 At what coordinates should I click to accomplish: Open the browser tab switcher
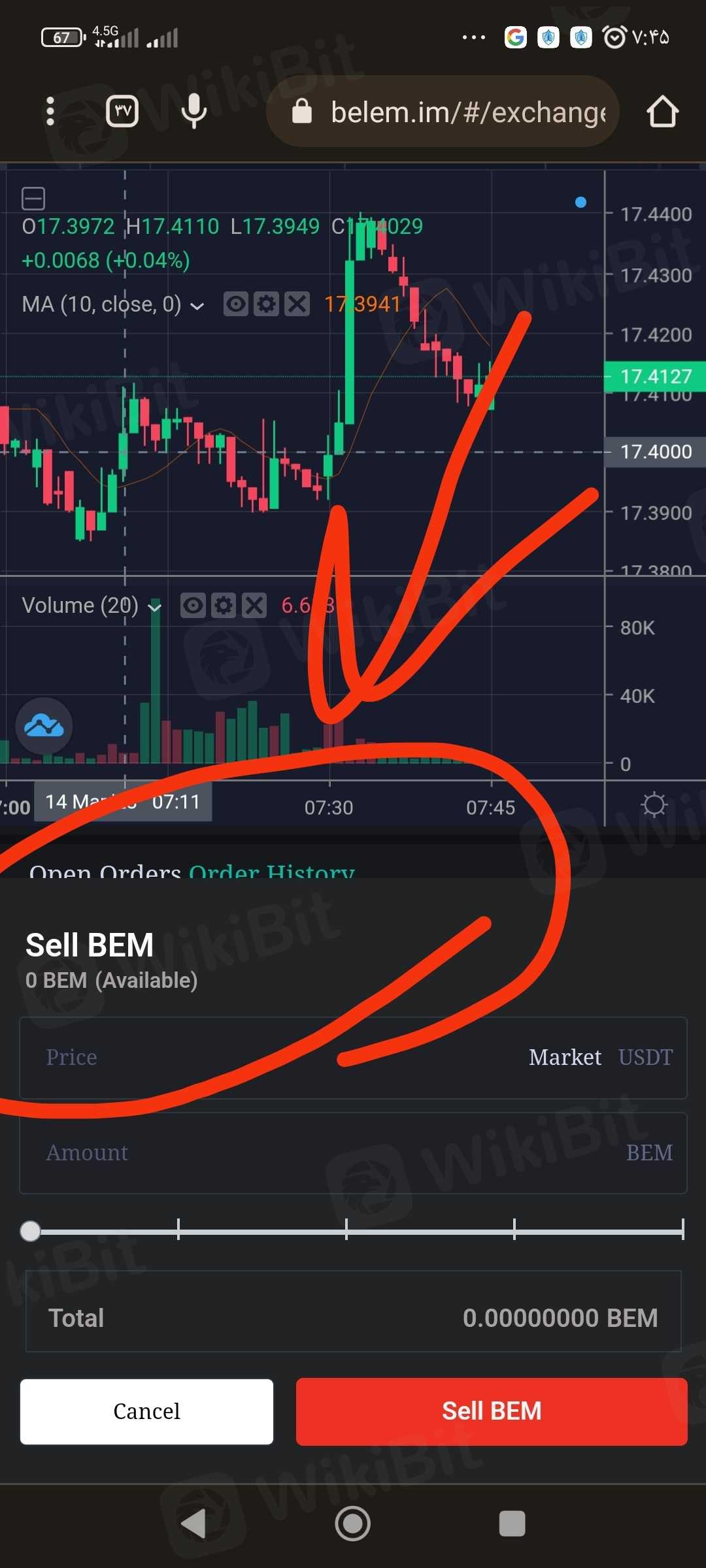pyautogui.click(x=122, y=111)
